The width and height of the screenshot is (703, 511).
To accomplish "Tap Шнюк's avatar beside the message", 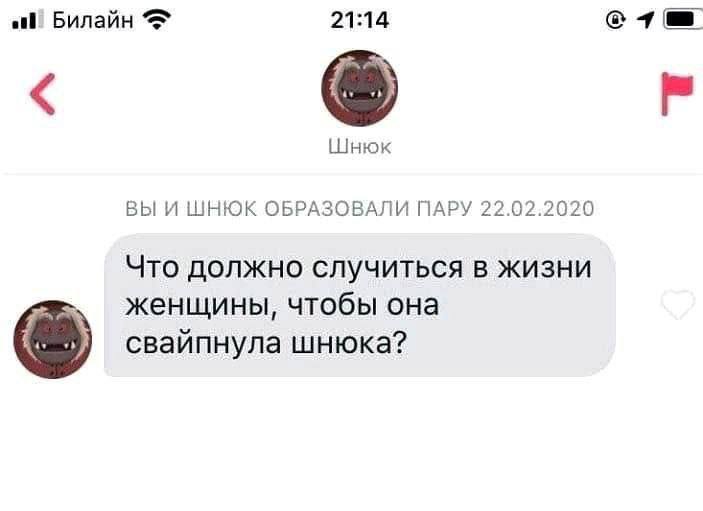I will point(52,337).
